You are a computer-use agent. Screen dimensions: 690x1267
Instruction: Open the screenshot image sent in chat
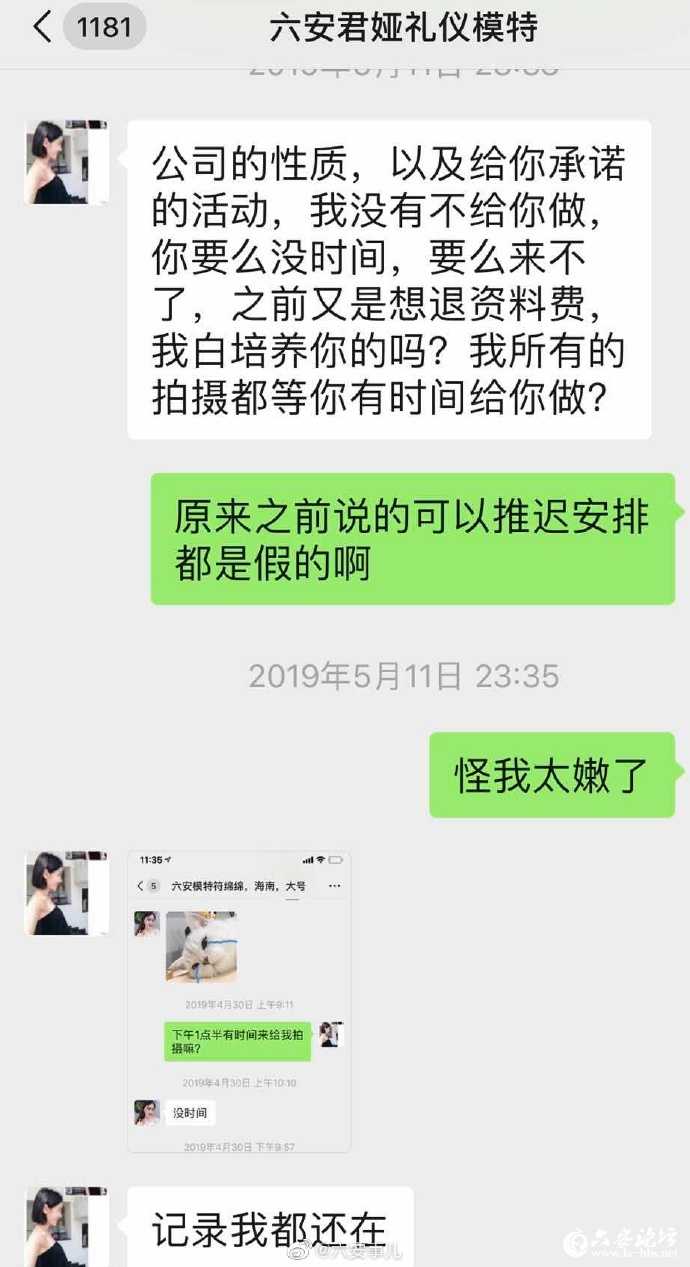tap(239, 1001)
